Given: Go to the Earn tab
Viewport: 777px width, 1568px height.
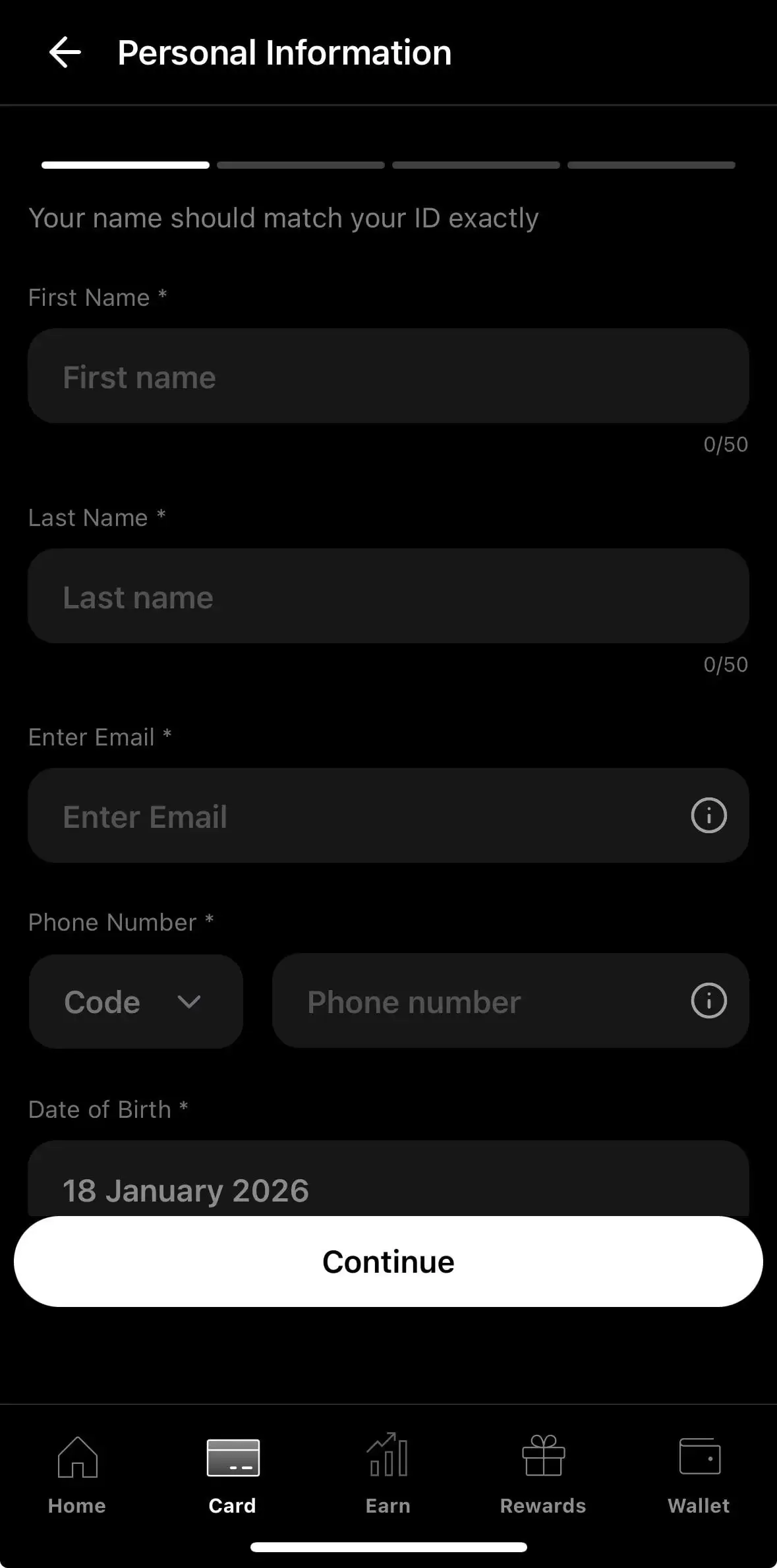Looking at the screenshot, I should [388, 1475].
